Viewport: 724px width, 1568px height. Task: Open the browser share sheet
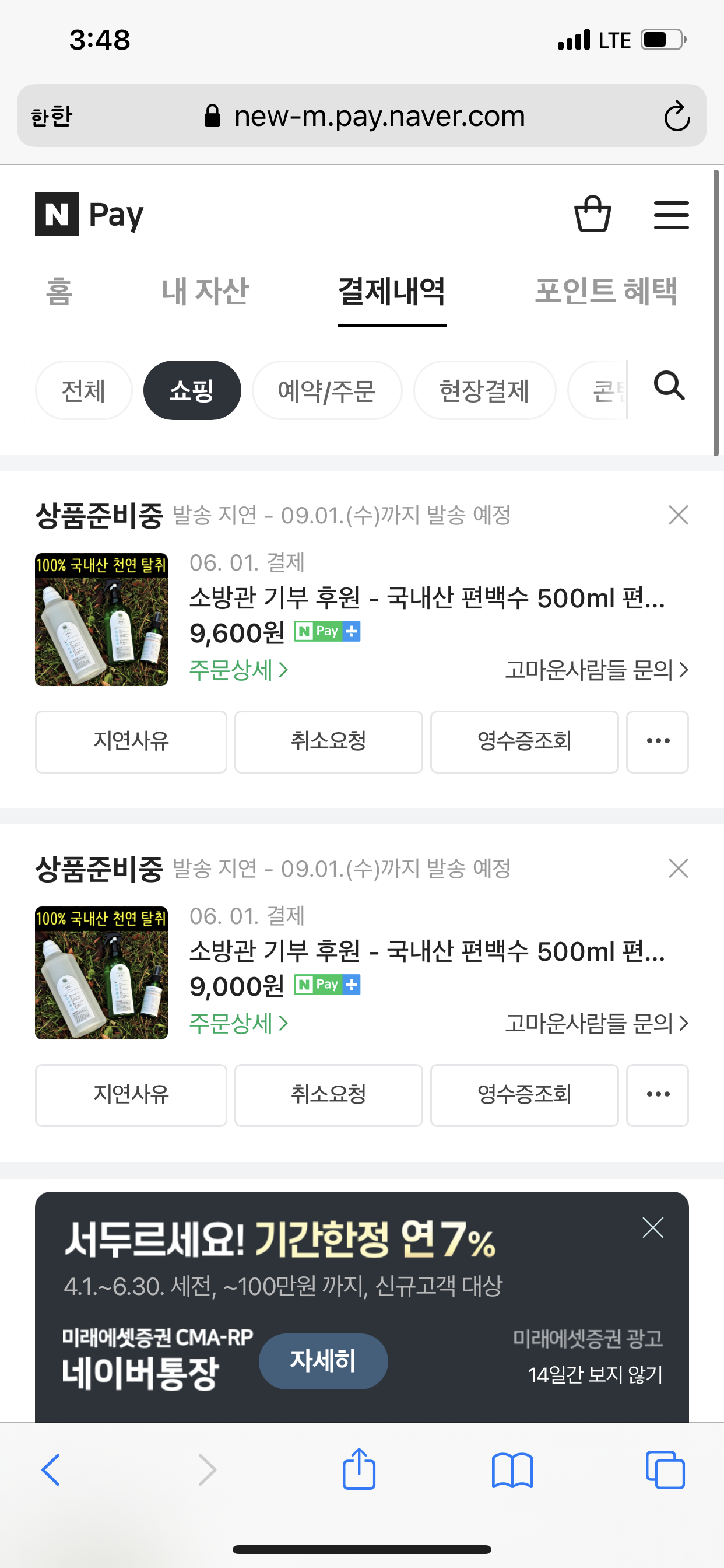click(x=359, y=1469)
